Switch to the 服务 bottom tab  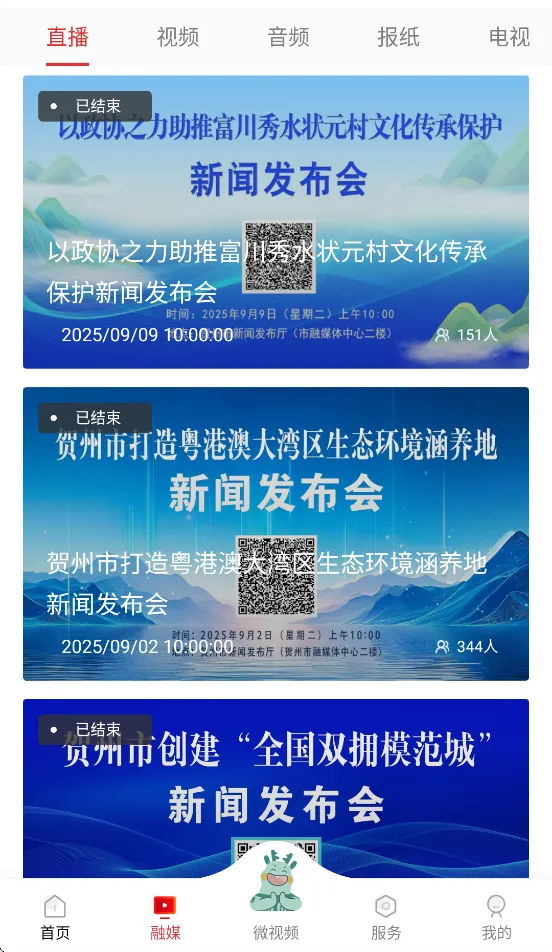[386, 917]
